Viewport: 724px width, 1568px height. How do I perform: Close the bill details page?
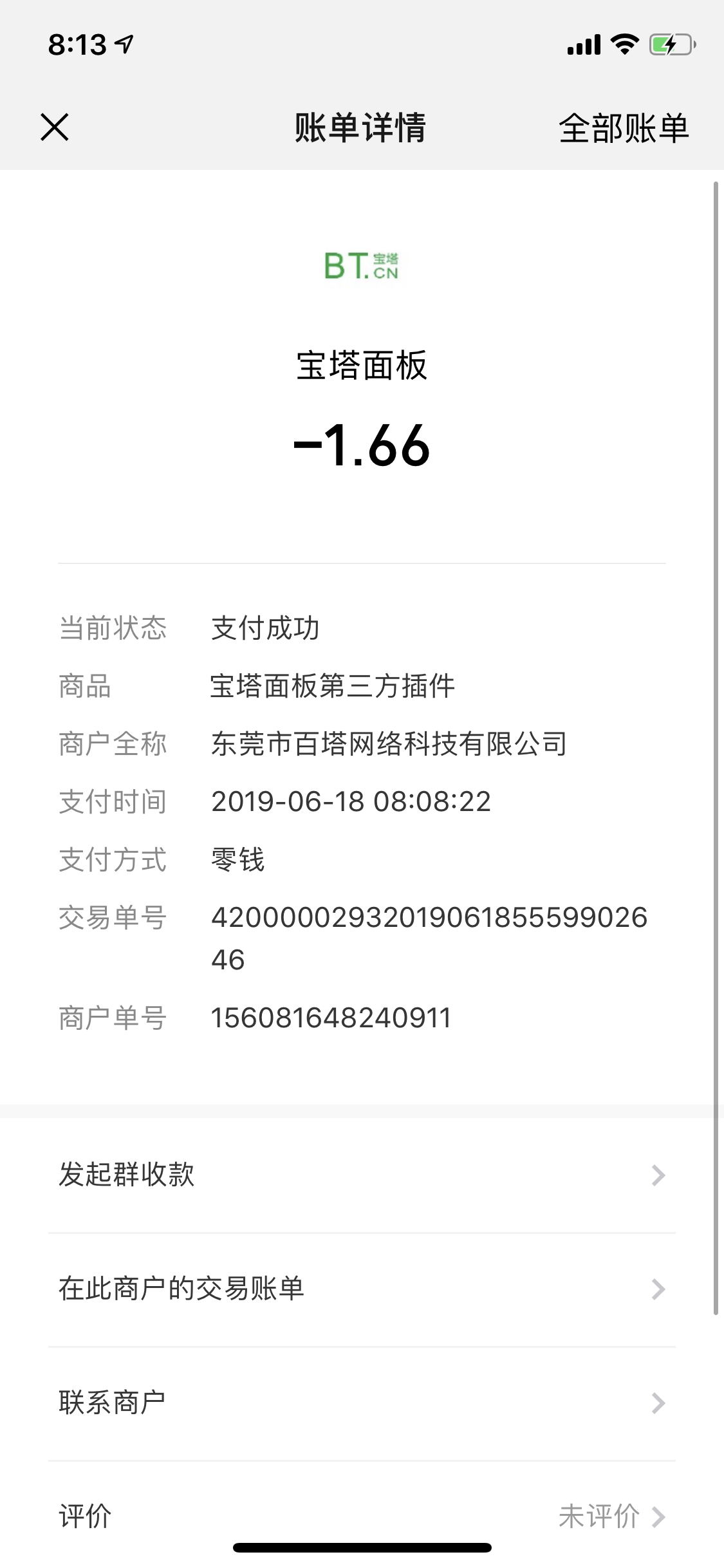(55, 127)
